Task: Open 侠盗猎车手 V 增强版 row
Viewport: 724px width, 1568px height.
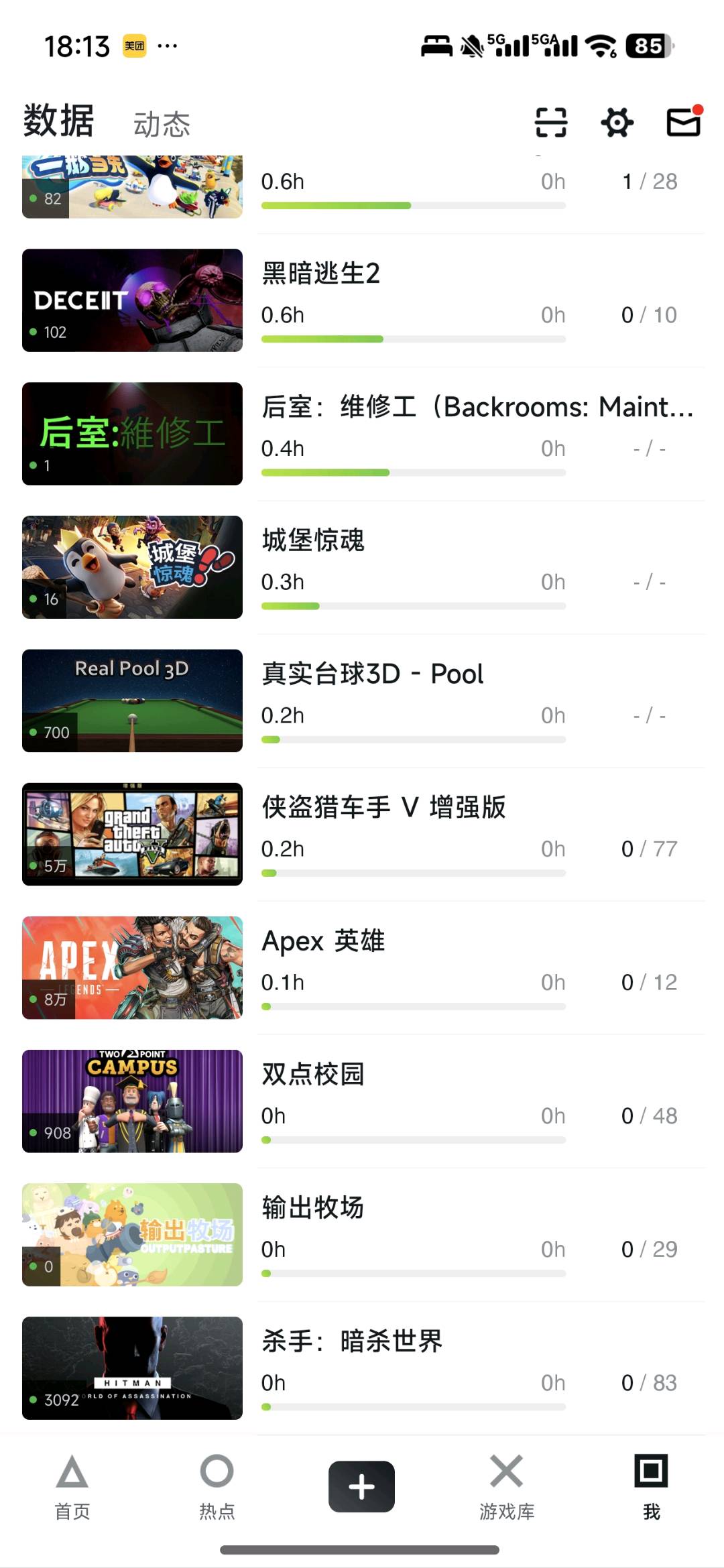Action: pyautogui.click(x=383, y=807)
